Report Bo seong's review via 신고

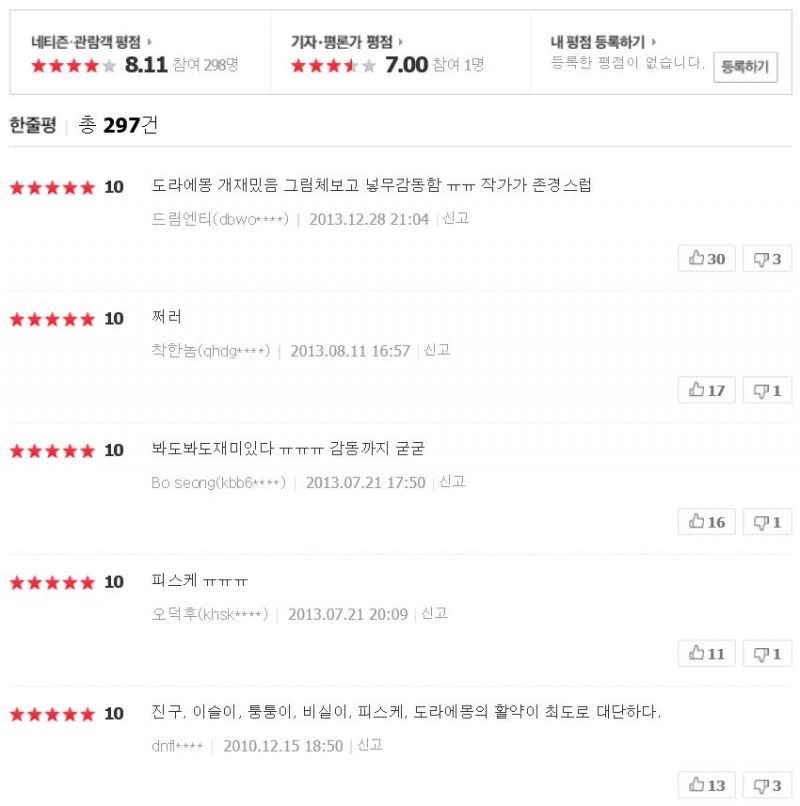coord(452,482)
